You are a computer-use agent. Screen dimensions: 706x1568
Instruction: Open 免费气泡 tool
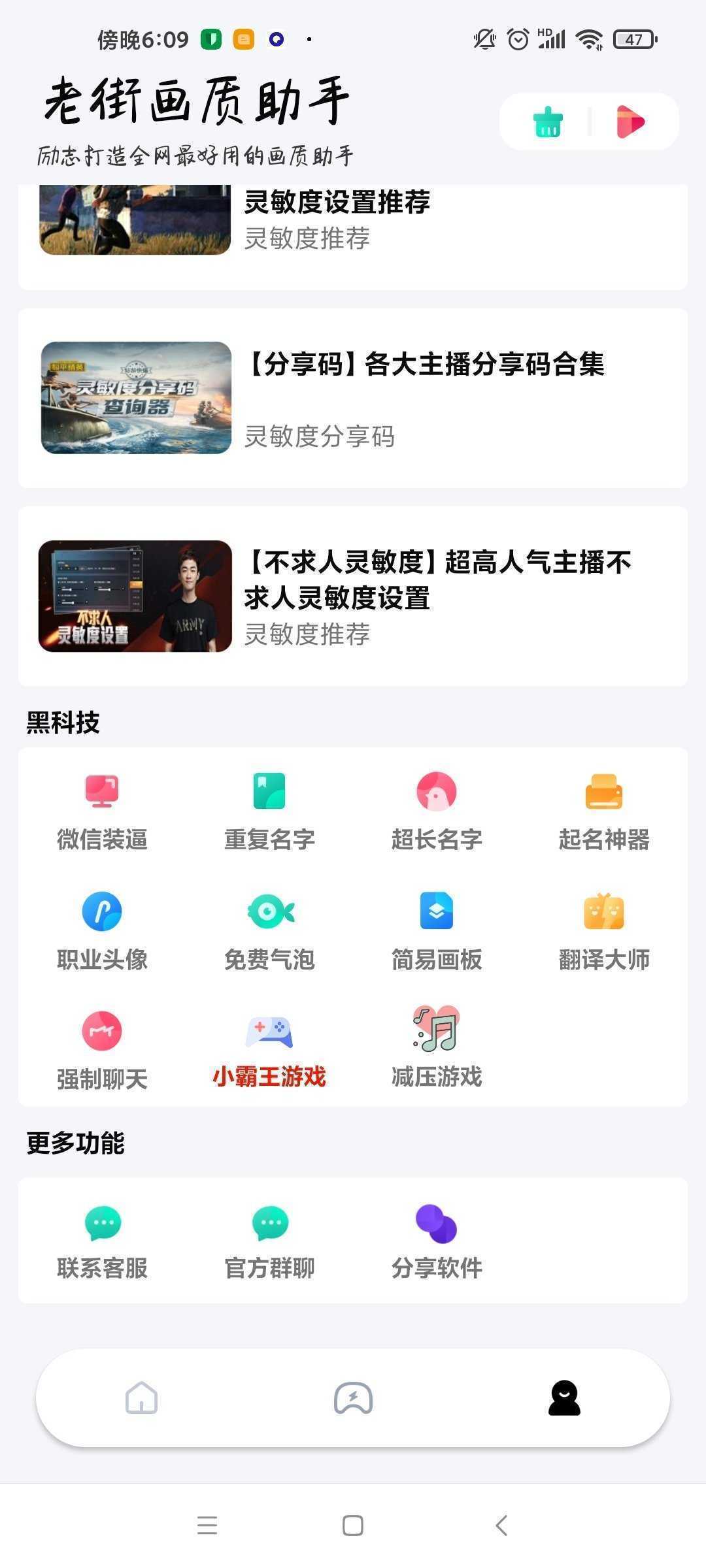click(269, 931)
